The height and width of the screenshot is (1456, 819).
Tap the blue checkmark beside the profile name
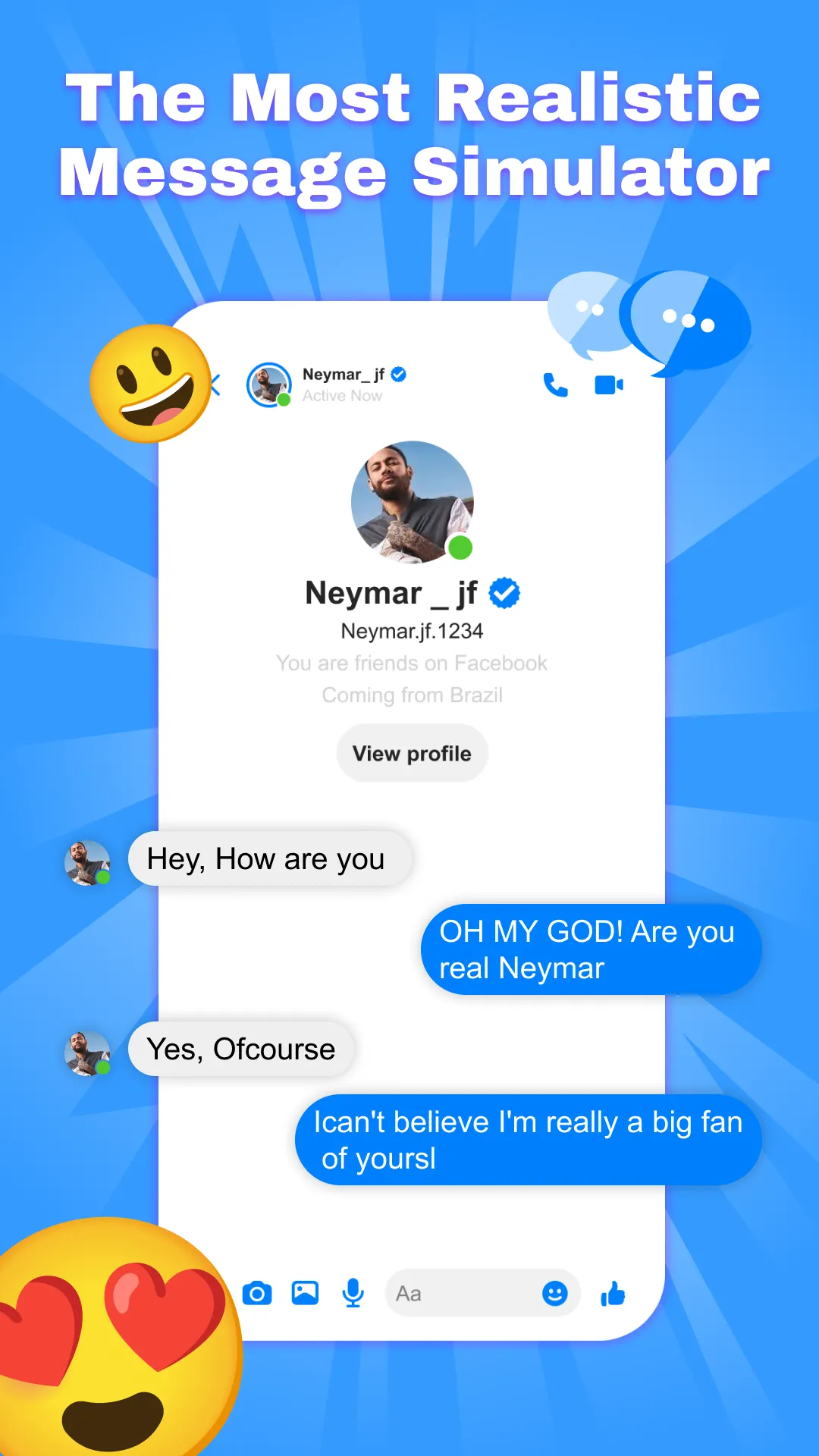(x=504, y=593)
